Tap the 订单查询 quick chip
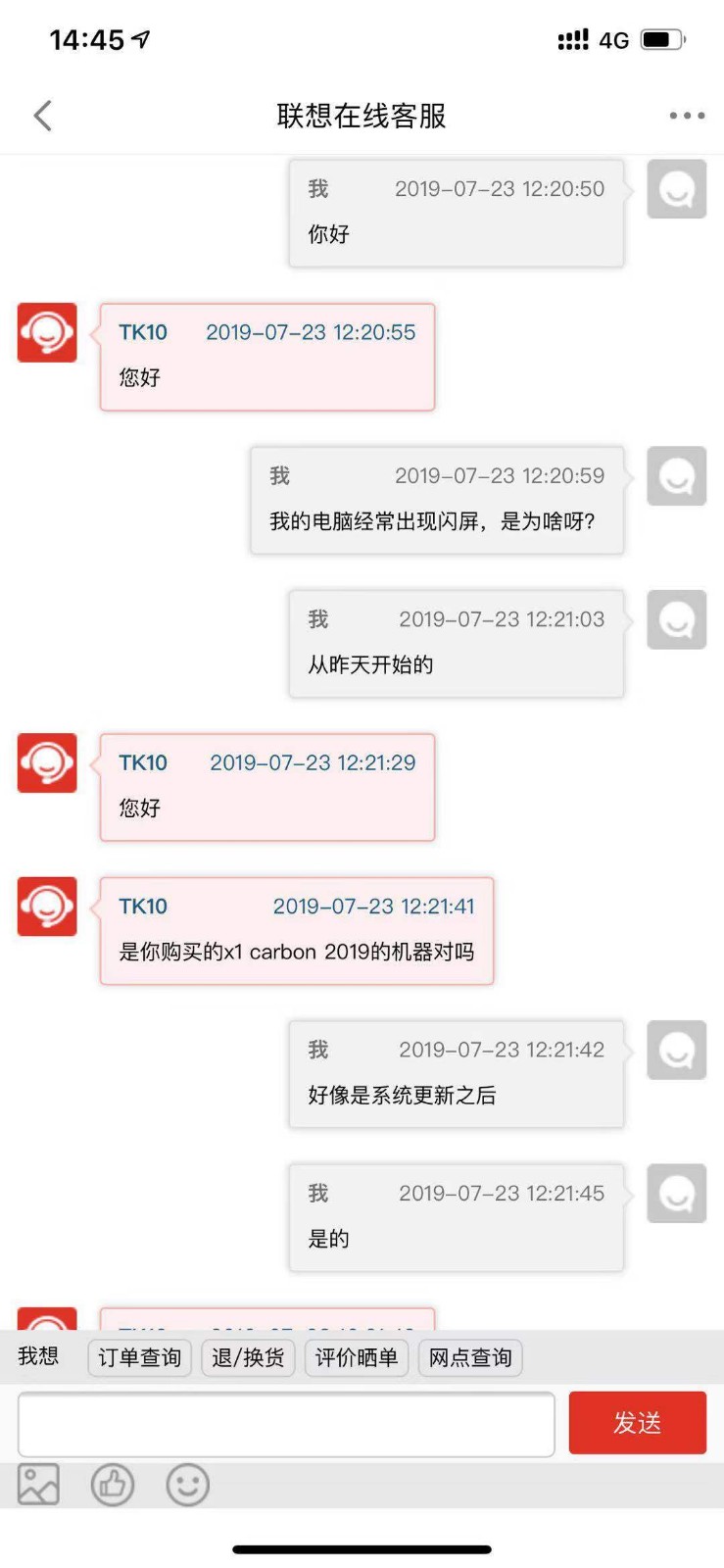 [x=139, y=1357]
